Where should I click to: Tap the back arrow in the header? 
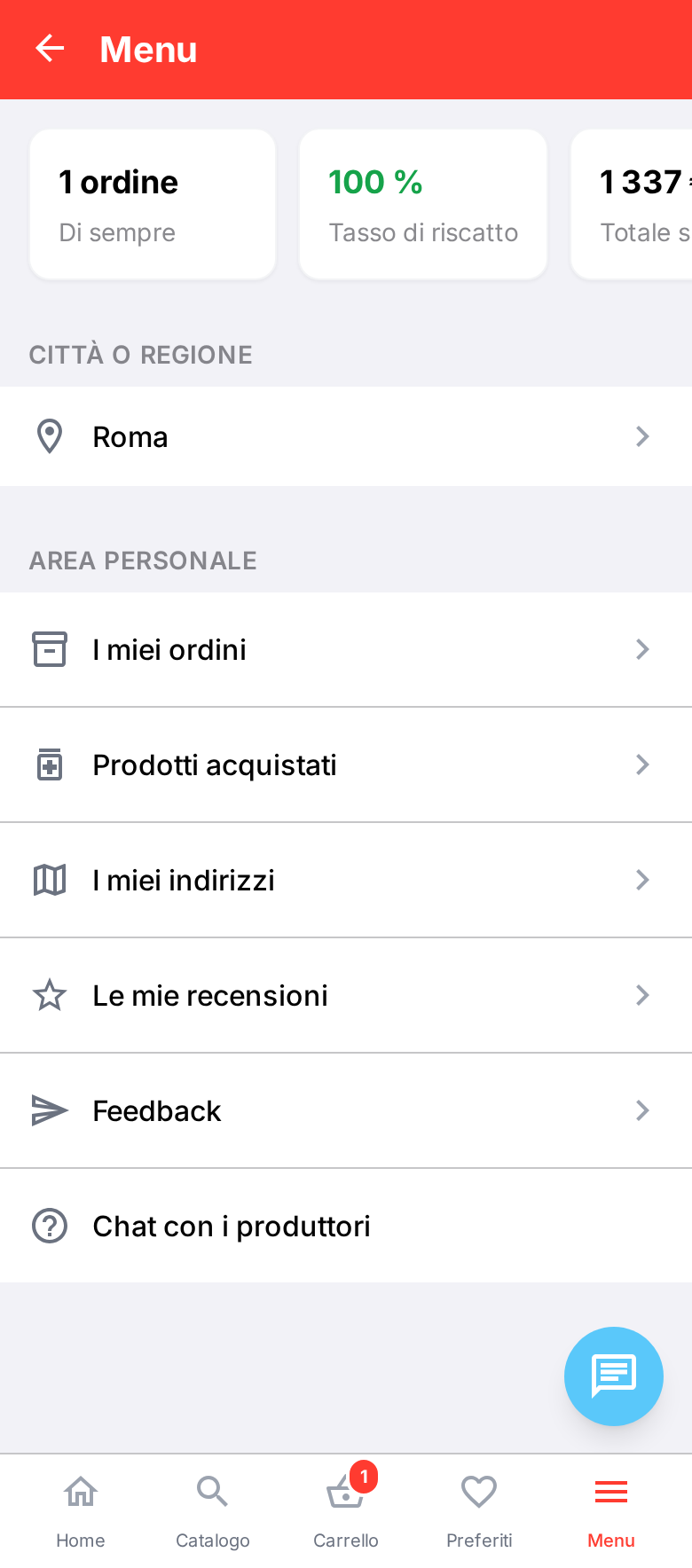tap(49, 49)
